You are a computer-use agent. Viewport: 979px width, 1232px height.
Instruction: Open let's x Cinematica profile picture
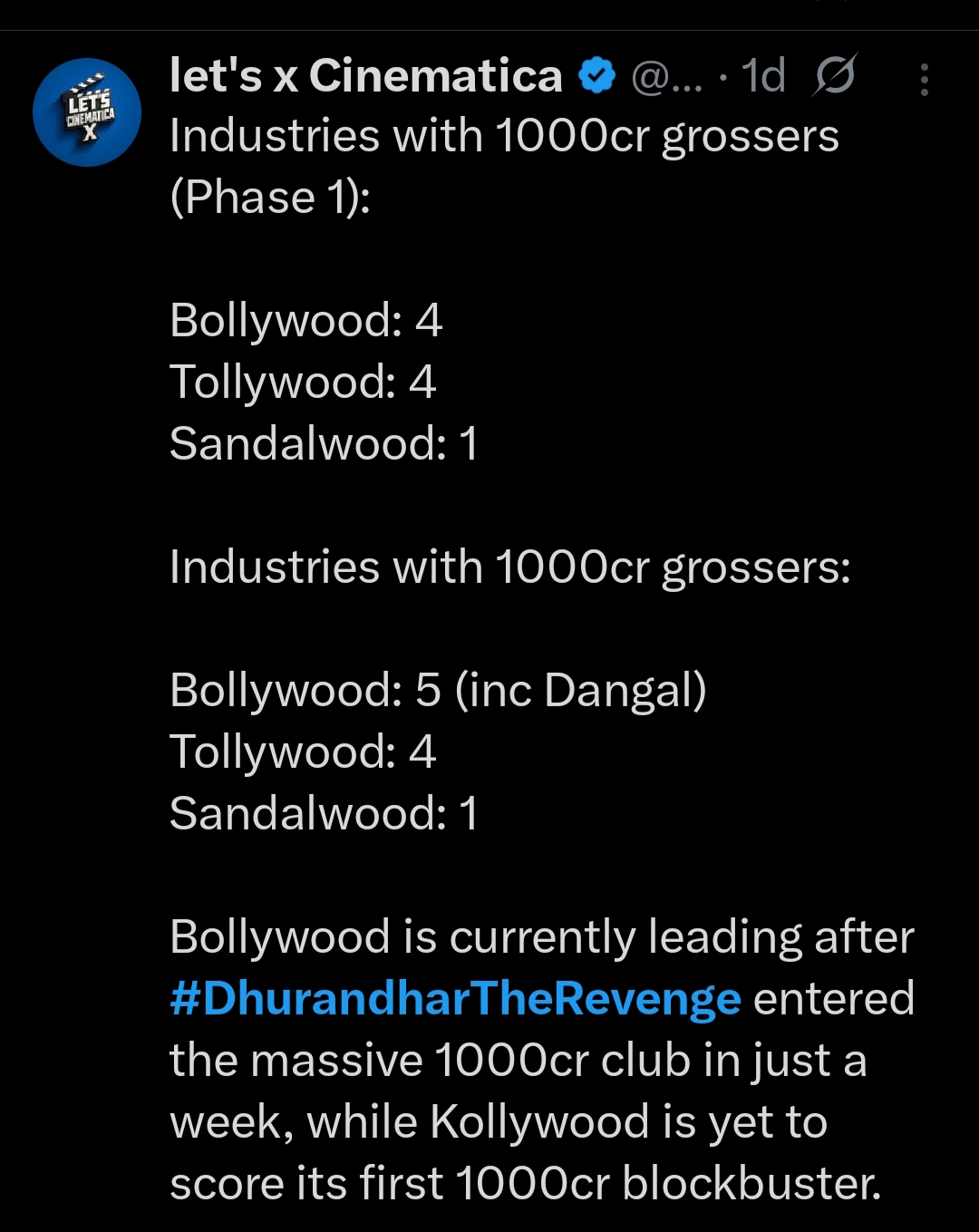pos(87,112)
